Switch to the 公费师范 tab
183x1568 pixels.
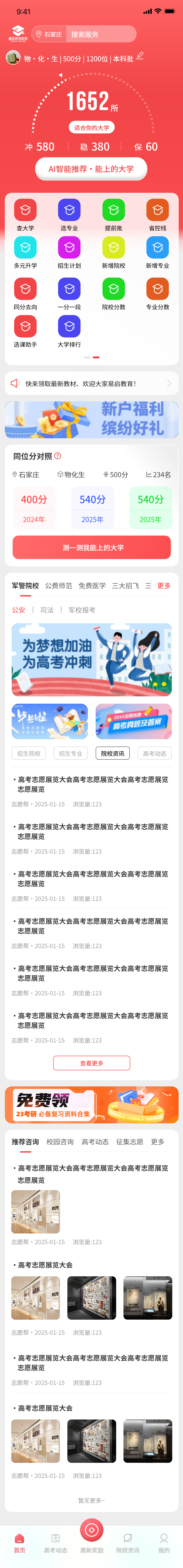point(59,586)
